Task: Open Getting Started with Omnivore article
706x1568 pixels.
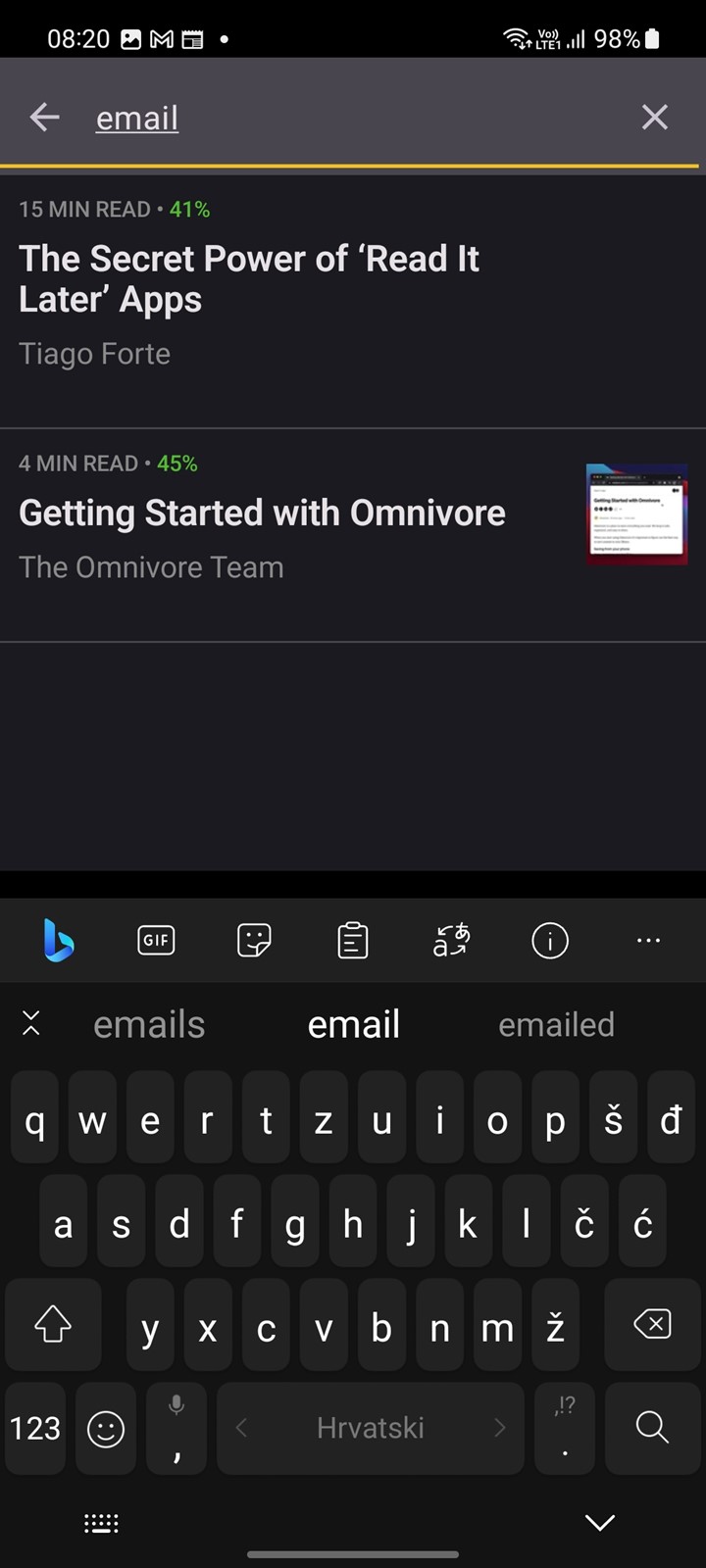Action: point(353,536)
